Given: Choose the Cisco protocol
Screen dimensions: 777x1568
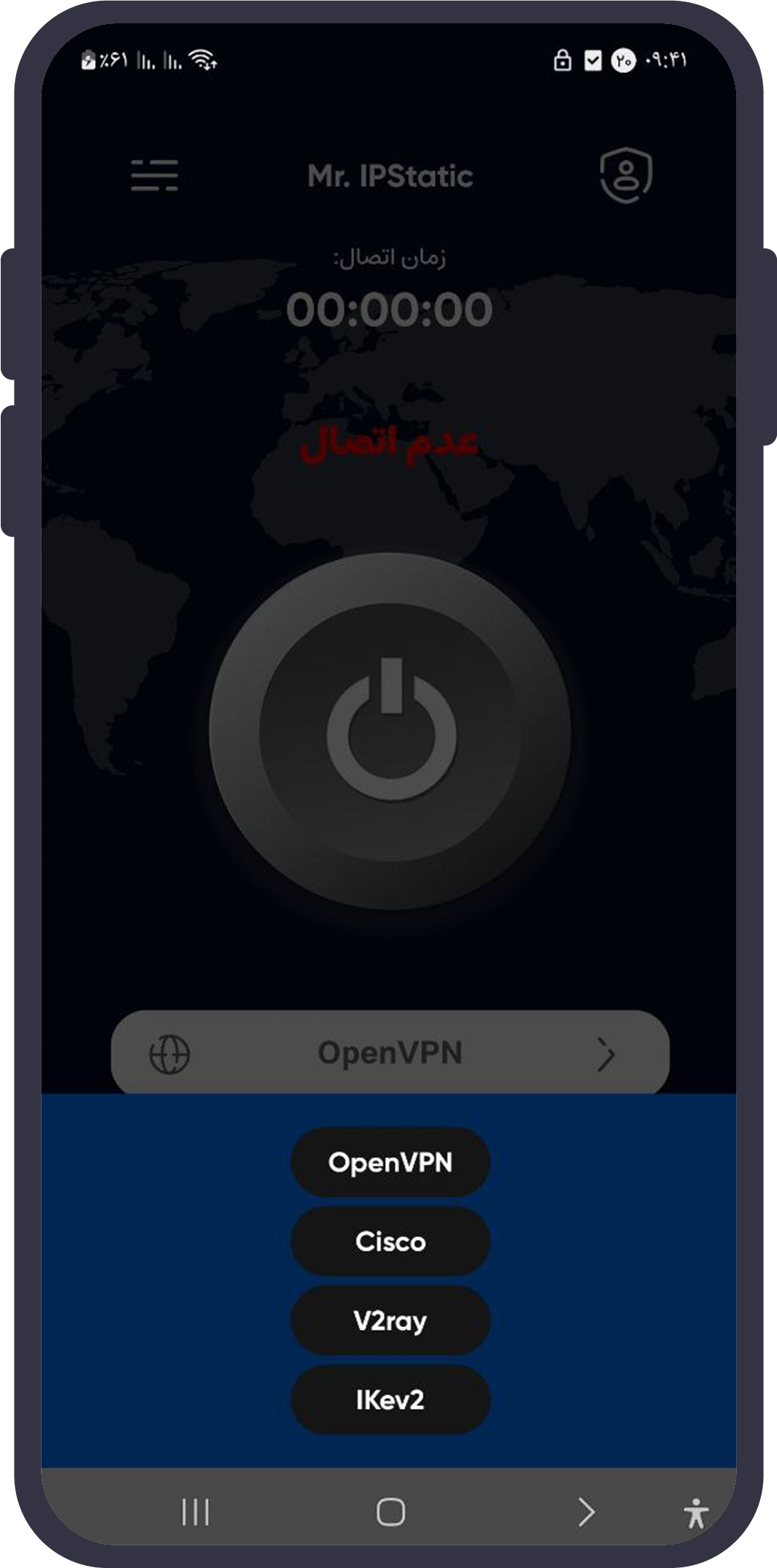Looking at the screenshot, I should click(390, 1242).
